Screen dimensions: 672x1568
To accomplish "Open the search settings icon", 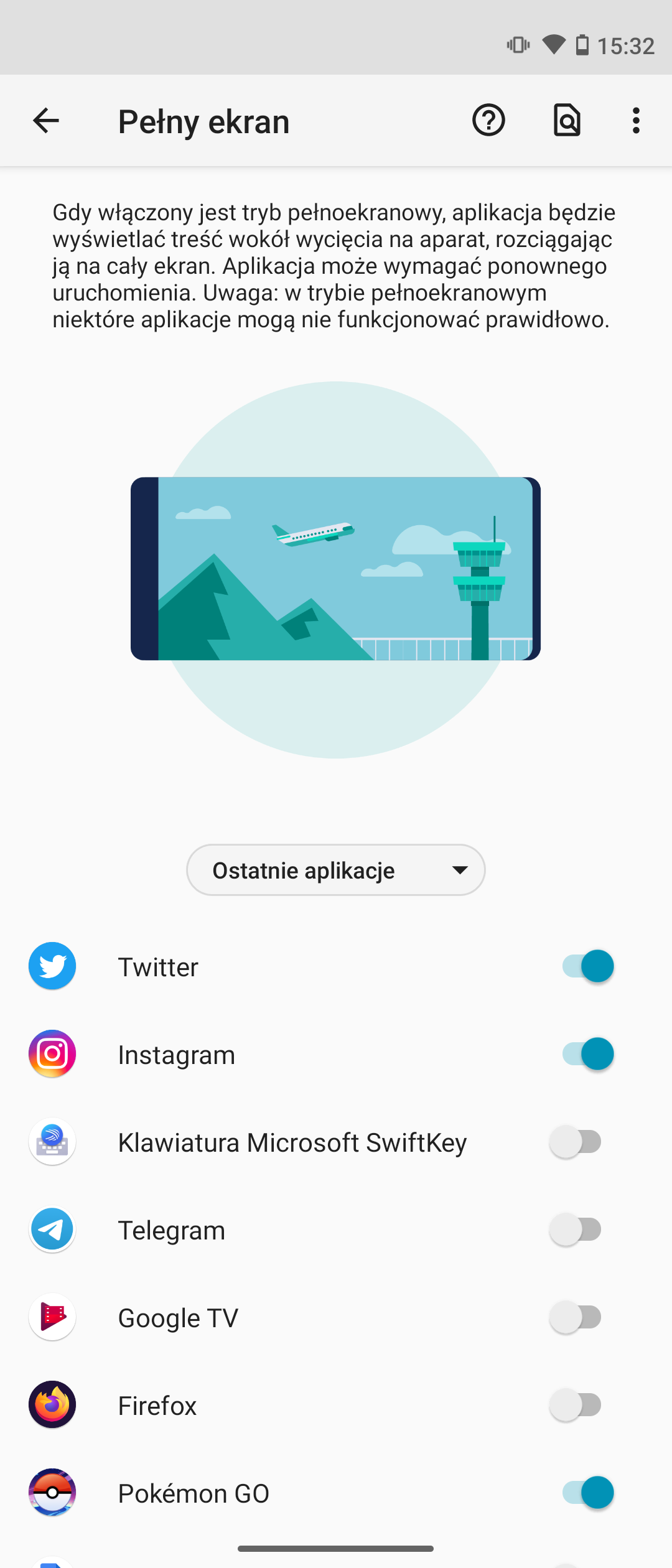I will click(x=567, y=121).
